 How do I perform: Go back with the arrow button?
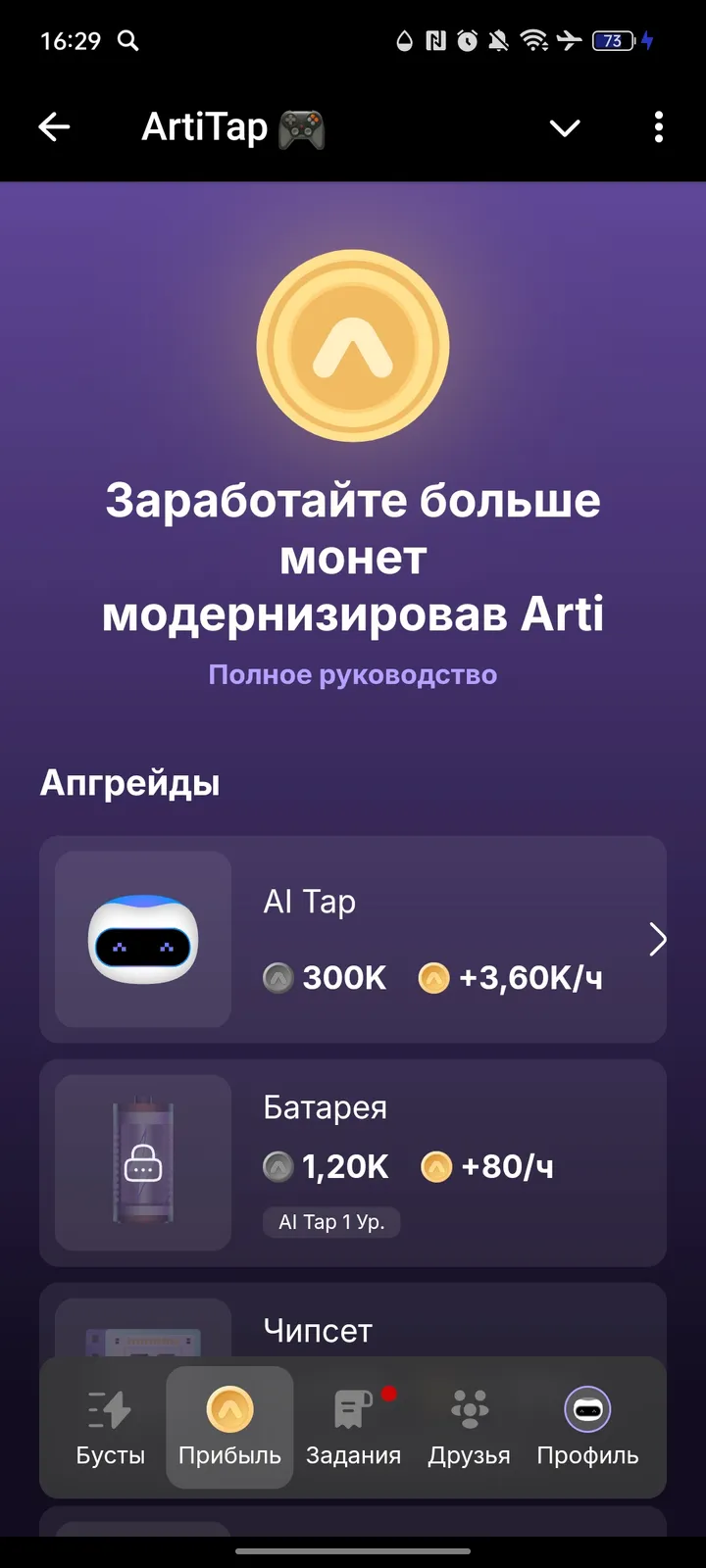point(55,127)
